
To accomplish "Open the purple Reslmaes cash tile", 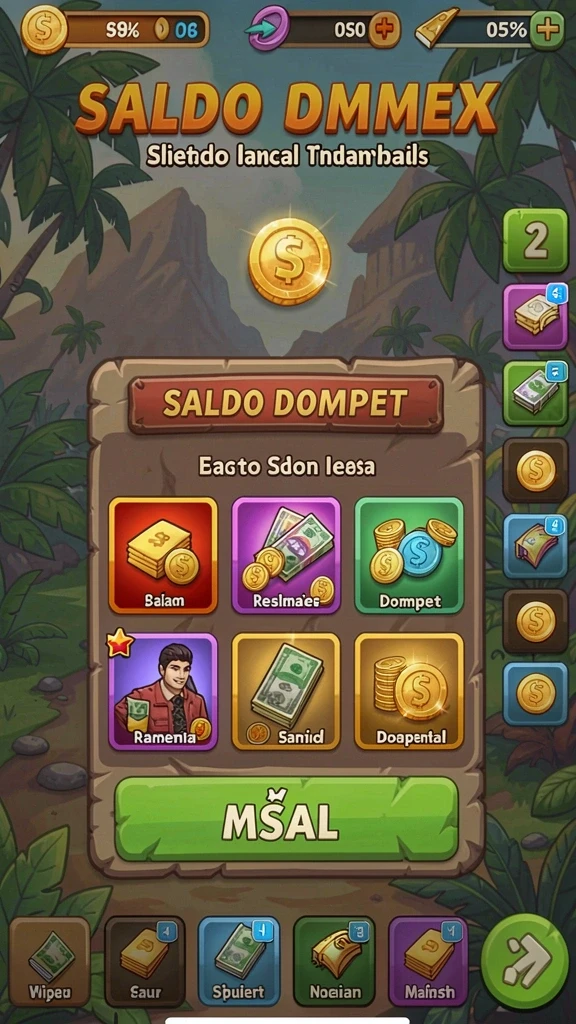I will tap(286, 556).
